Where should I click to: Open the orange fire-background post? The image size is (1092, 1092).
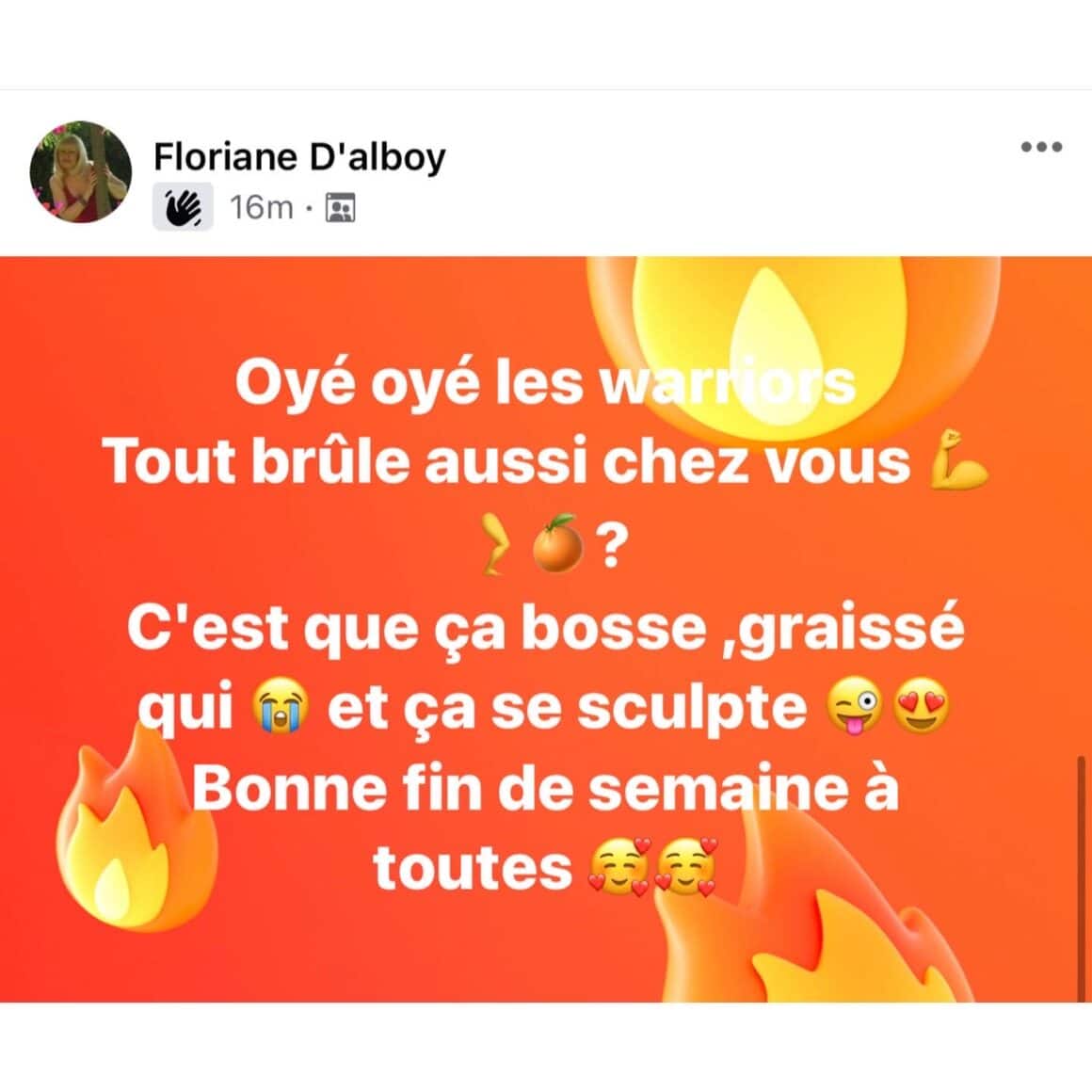[x=546, y=628]
